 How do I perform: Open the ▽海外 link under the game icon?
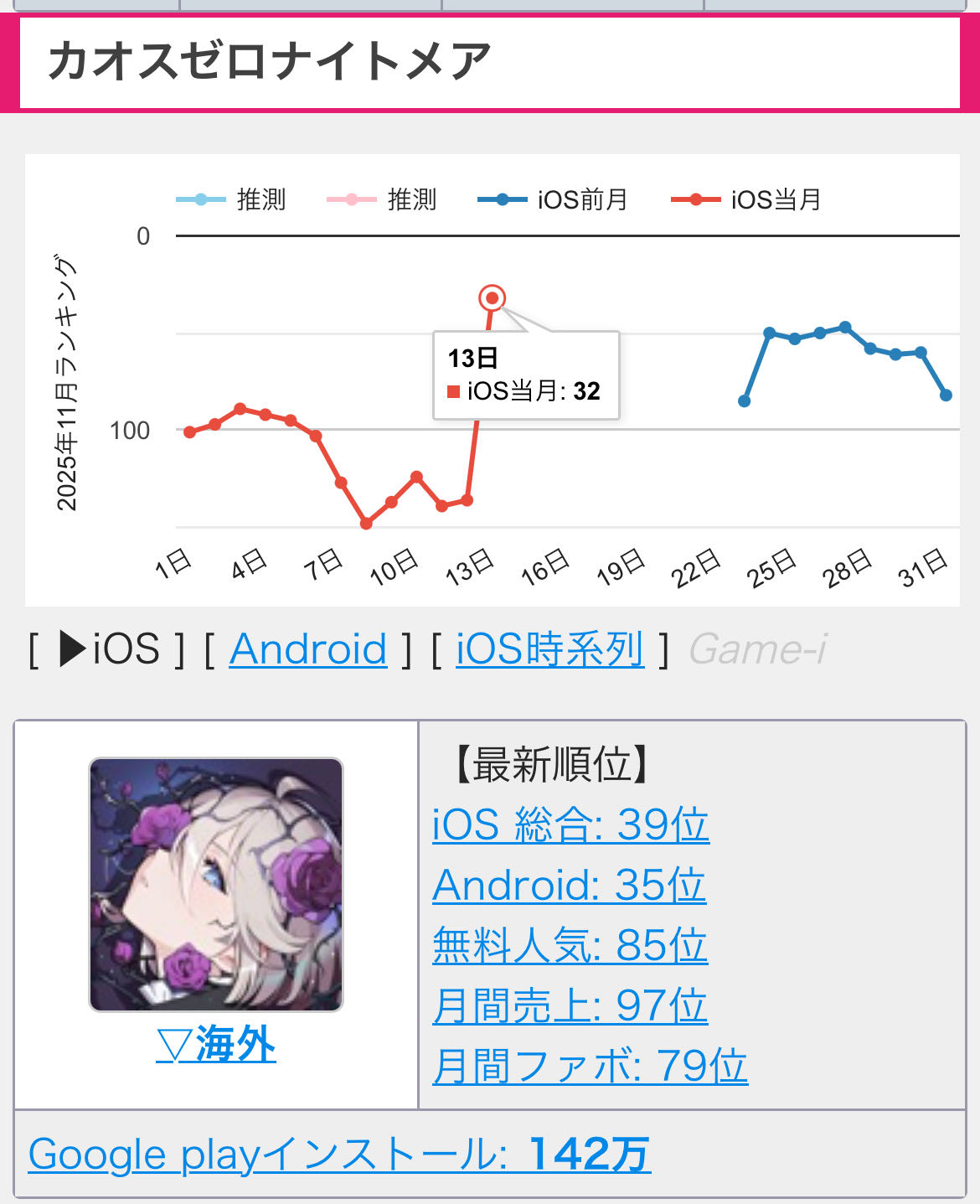[216, 1045]
